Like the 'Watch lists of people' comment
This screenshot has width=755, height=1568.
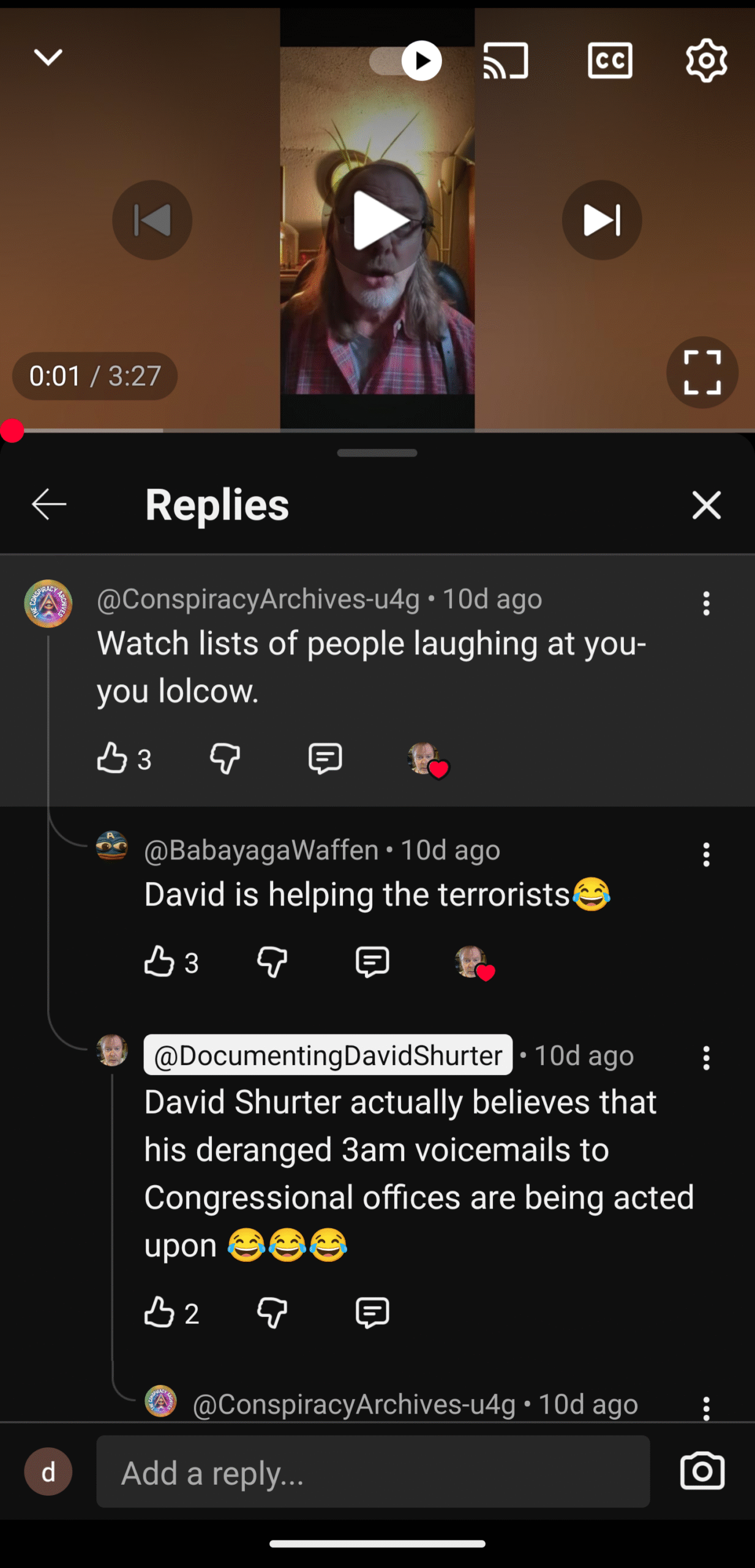coord(112,759)
